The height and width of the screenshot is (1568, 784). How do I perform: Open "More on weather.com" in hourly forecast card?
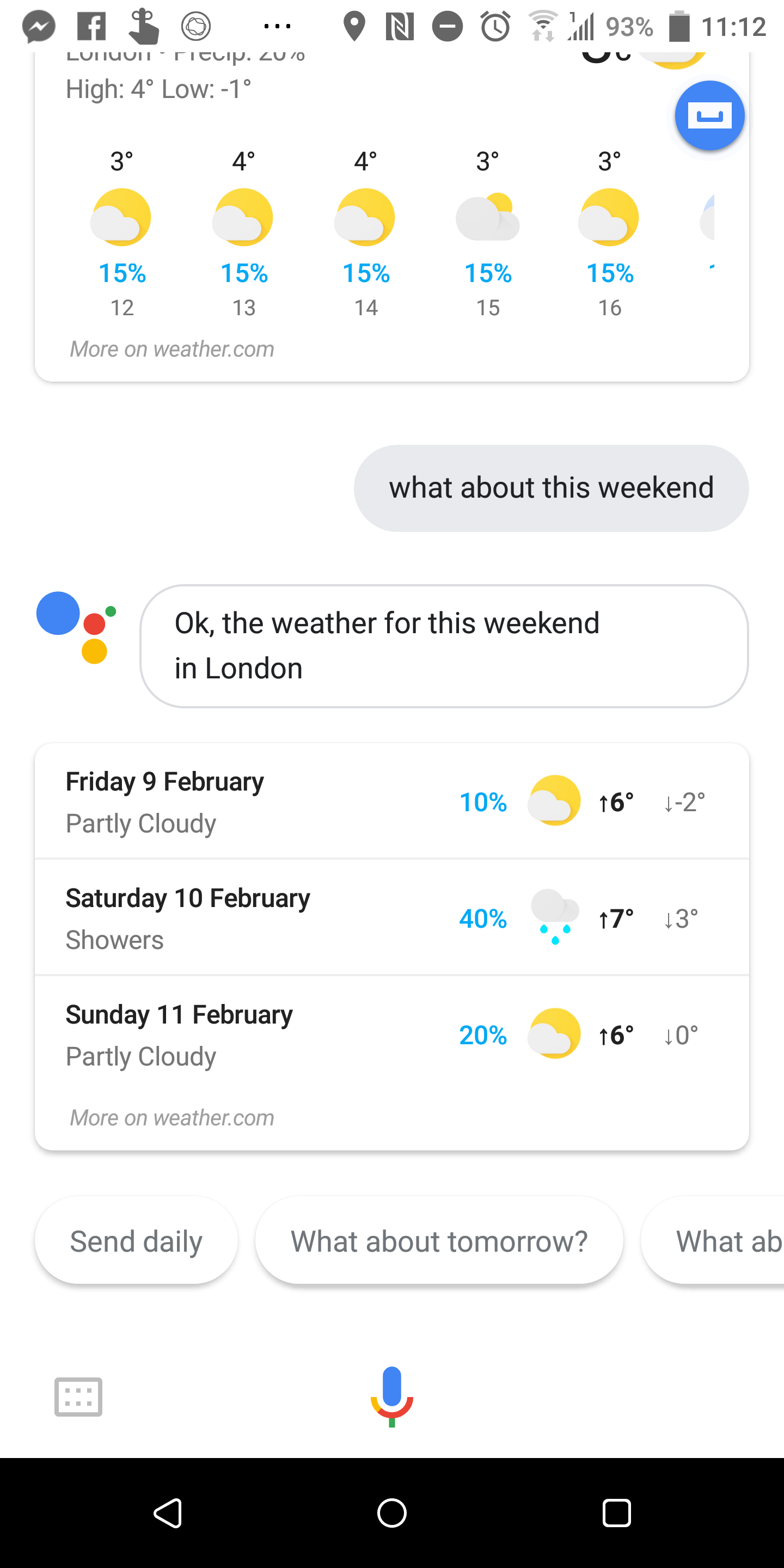(x=170, y=349)
